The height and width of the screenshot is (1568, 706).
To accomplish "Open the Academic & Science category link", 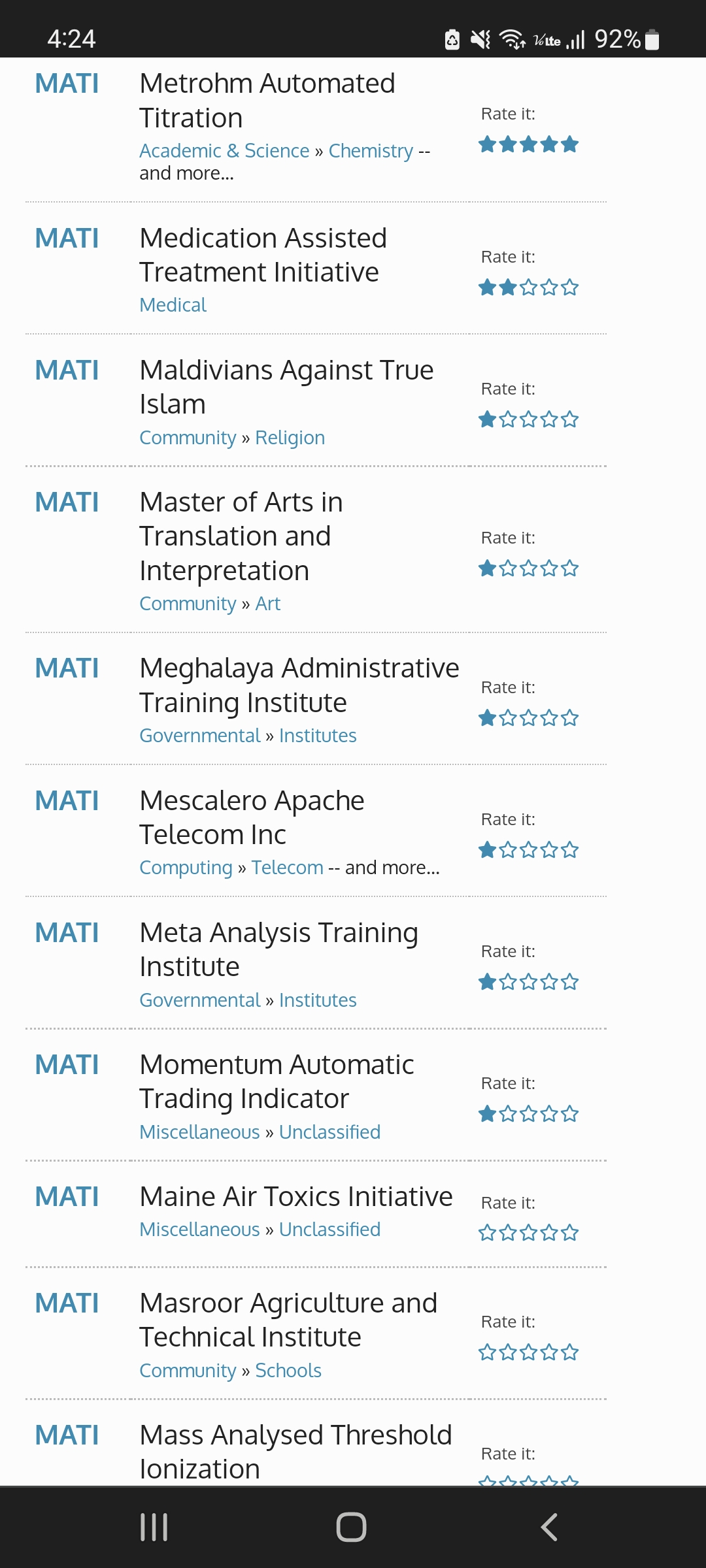I will 224,151.
